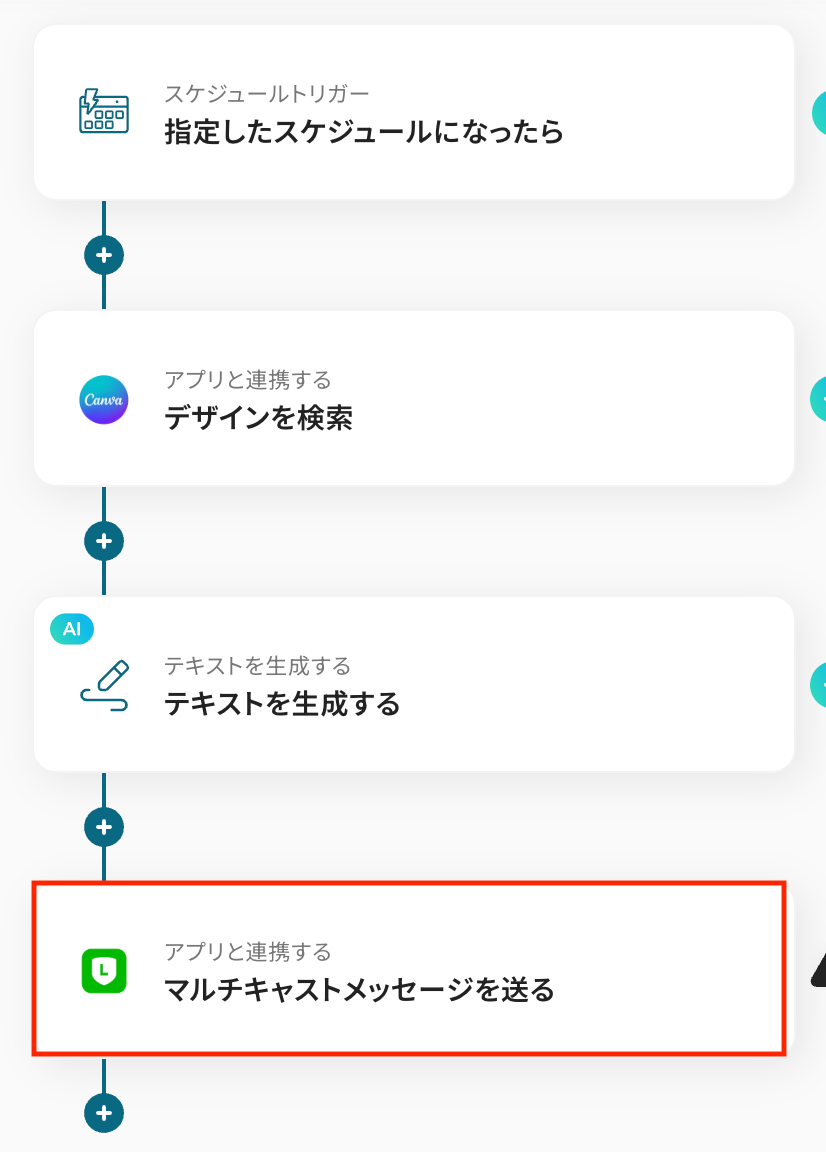Open the マルチキャストメッセージを送る step

[x=408, y=969]
